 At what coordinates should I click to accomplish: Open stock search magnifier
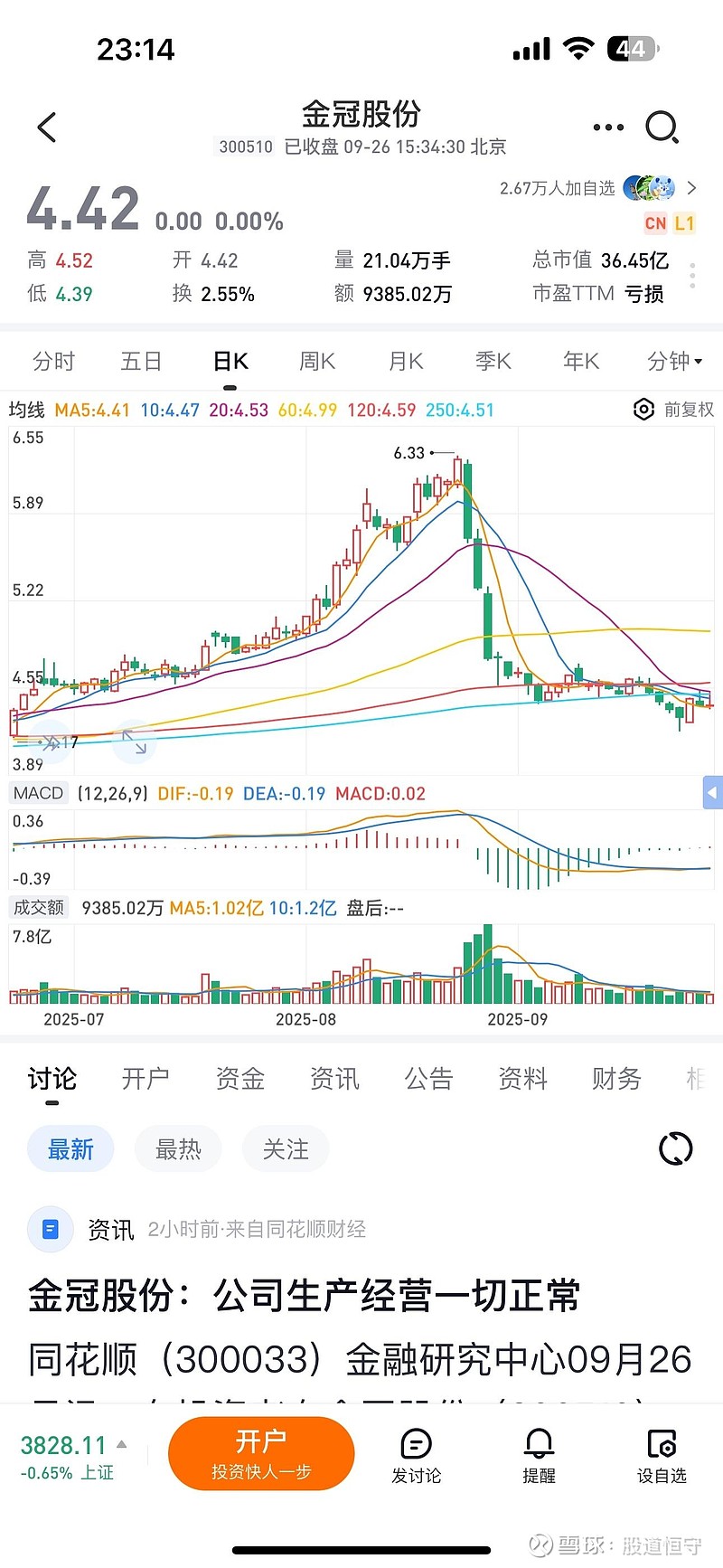pyautogui.click(x=662, y=128)
